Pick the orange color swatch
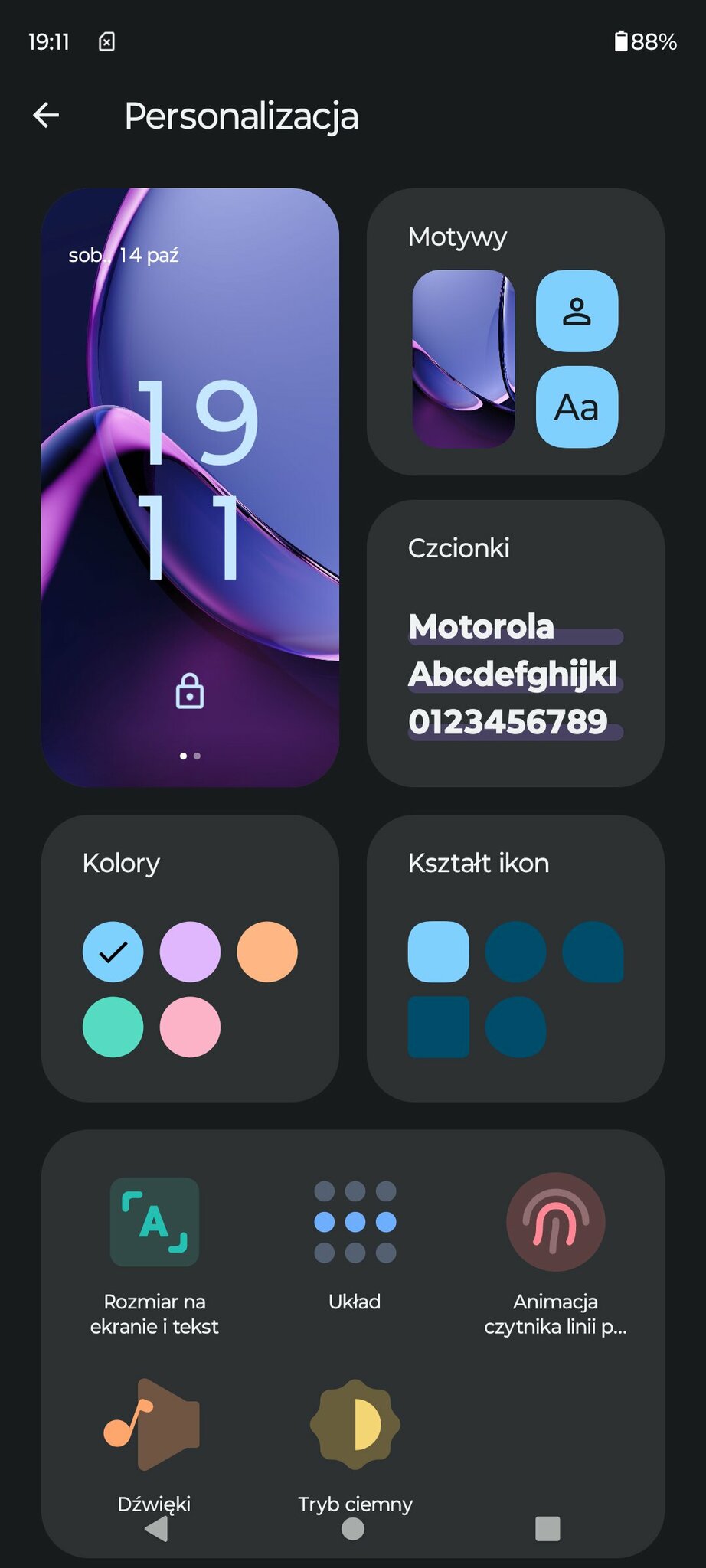This screenshot has width=706, height=1568. [267, 952]
